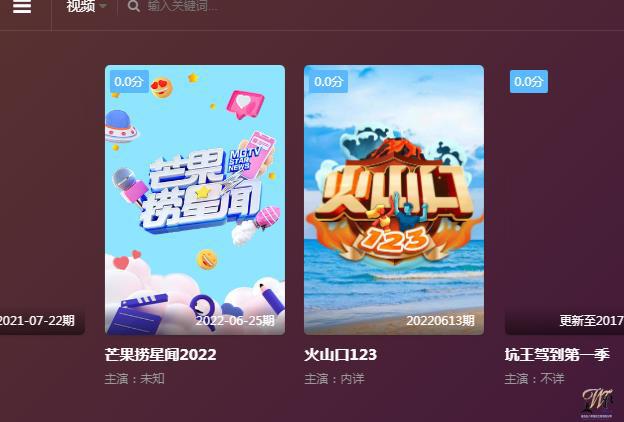The width and height of the screenshot is (624, 422).
Task: Select the 芒果捞星闻2022 title link
Action: (x=160, y=355)
